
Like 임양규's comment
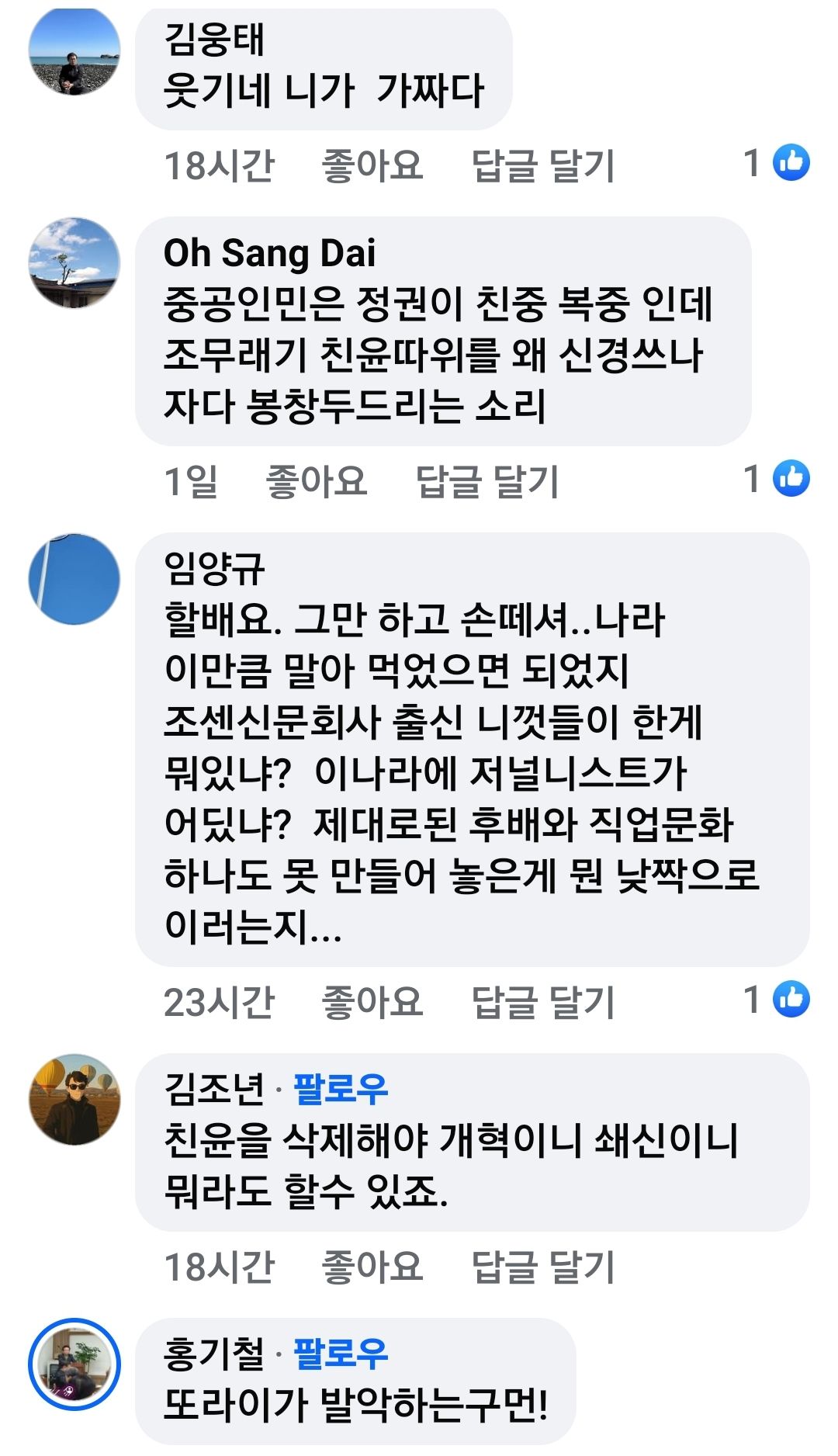(x=372, y=1001)
